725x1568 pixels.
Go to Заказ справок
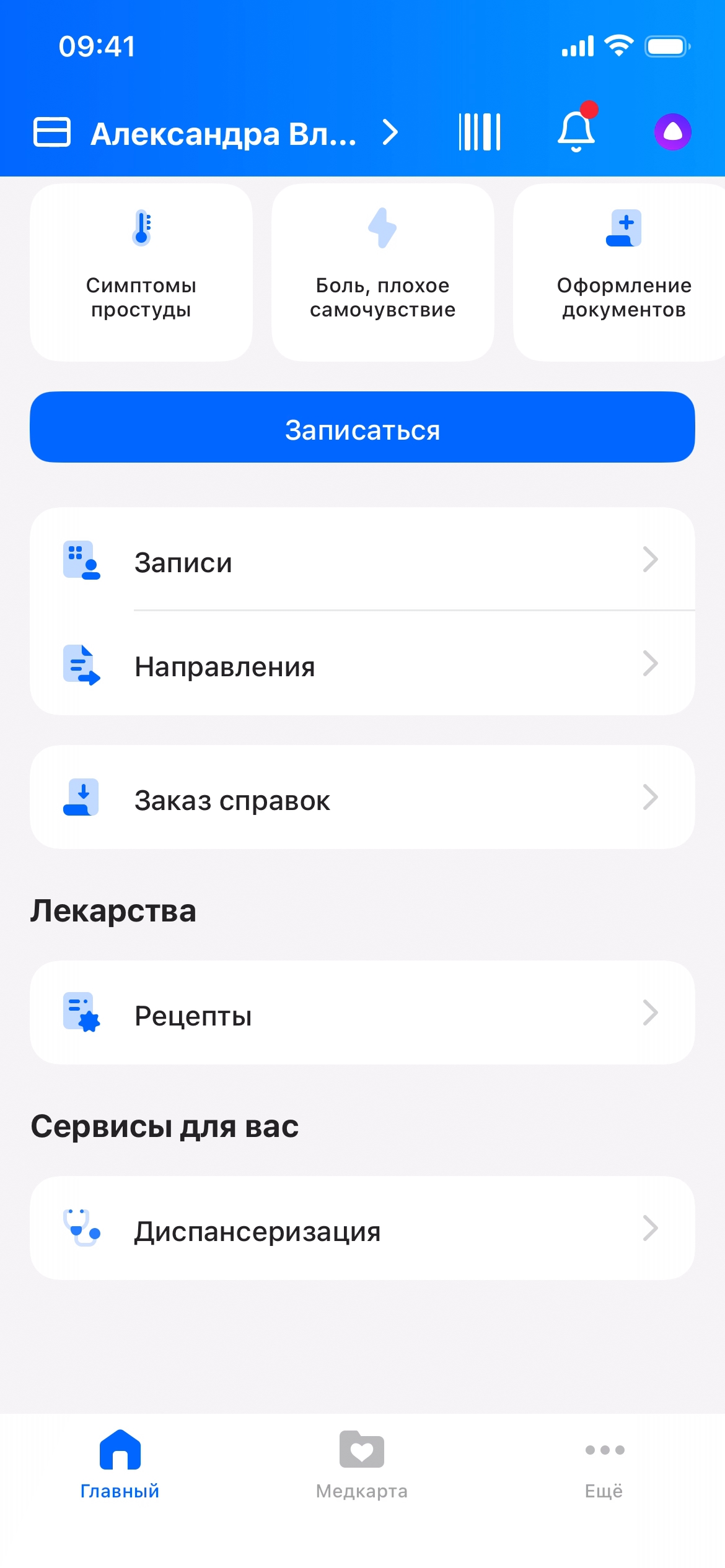pyautogui.click(x=362, y=798)
